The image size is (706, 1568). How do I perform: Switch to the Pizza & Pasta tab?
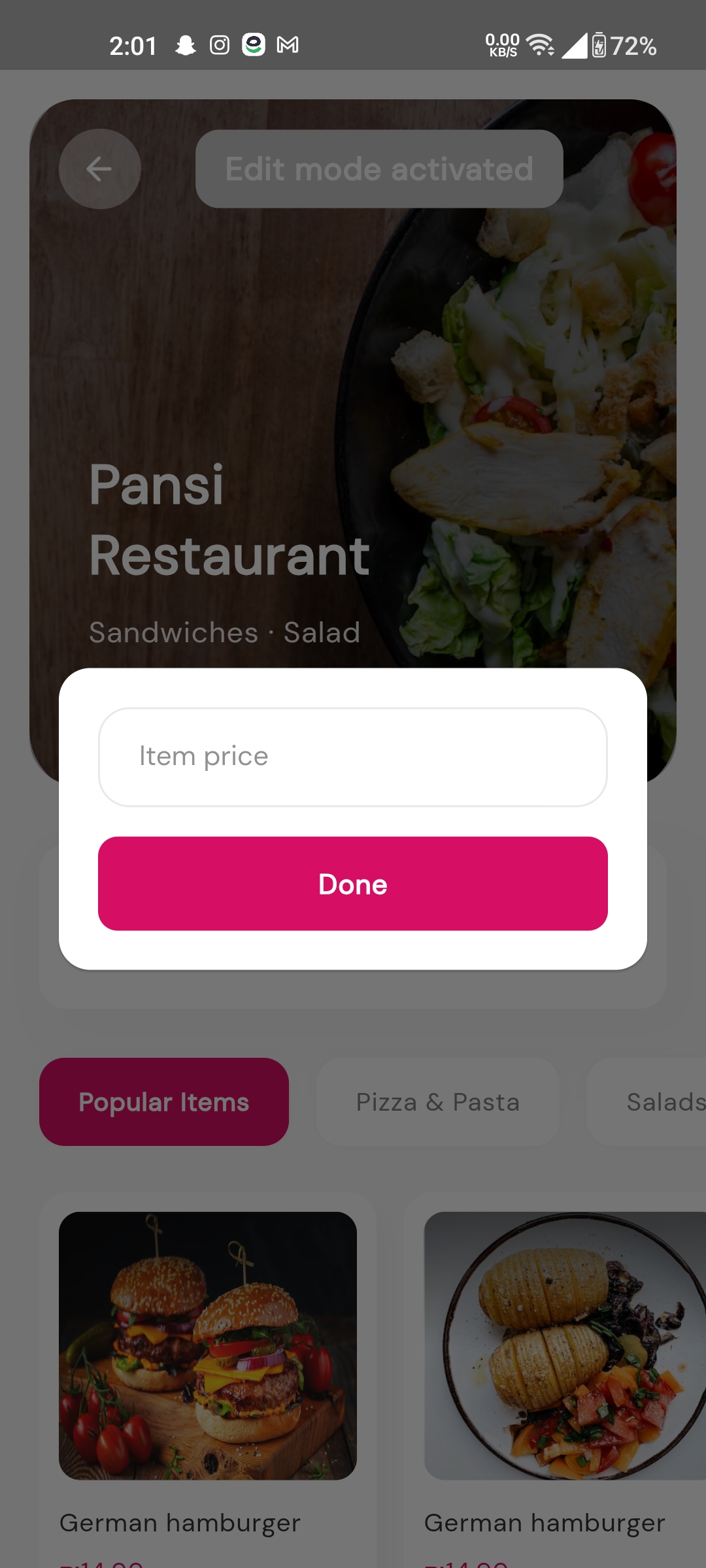click(437, 1102)
